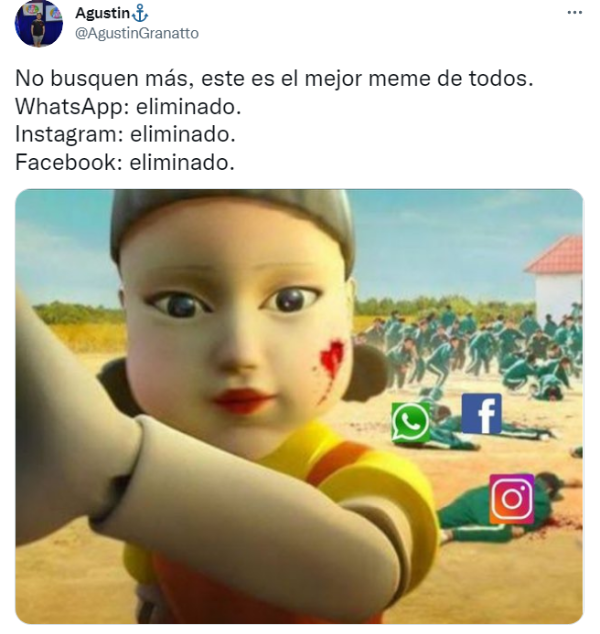Open the @AgustinGranatto handle

click(136, 33)
